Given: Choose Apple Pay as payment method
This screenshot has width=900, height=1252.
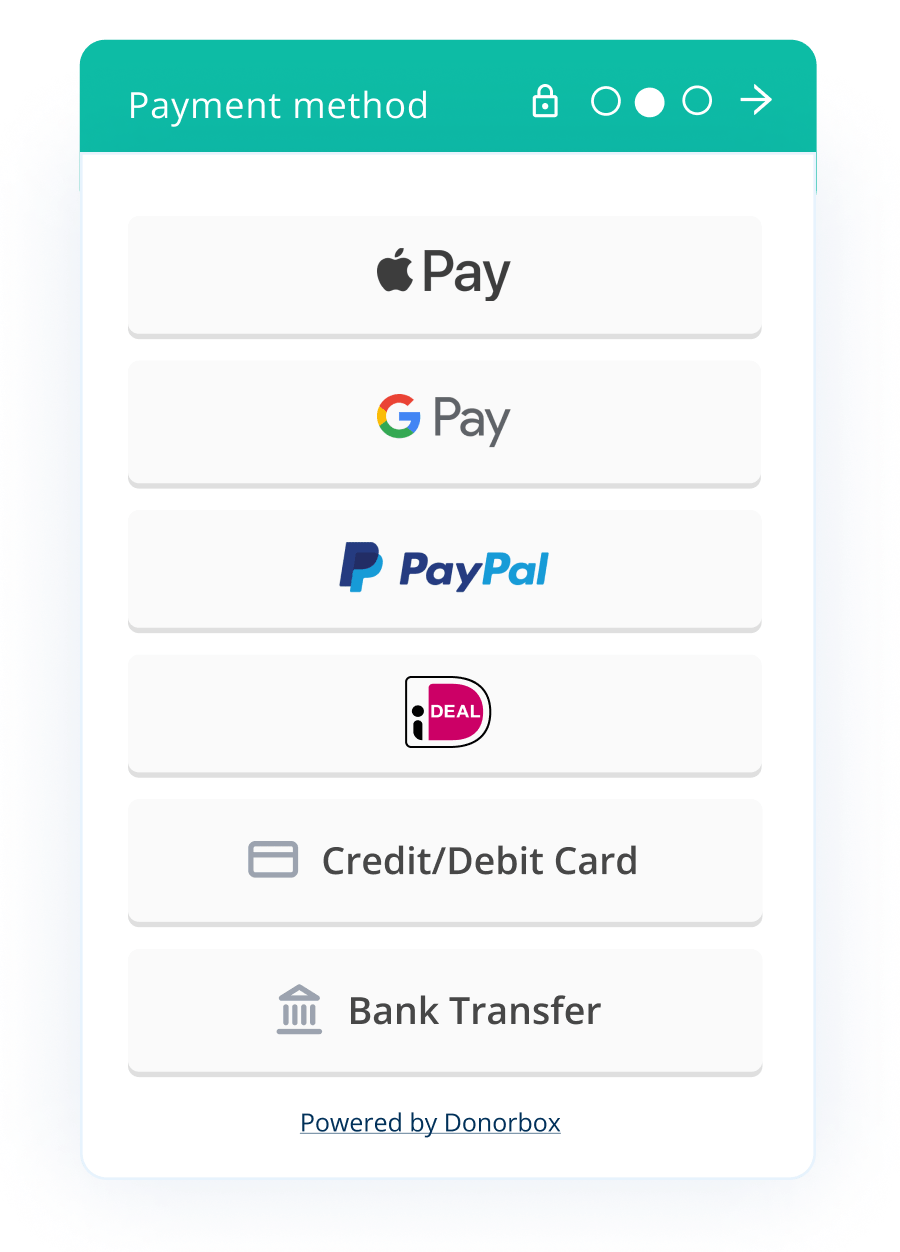Looking at the screenshot, I should point(445,273).
